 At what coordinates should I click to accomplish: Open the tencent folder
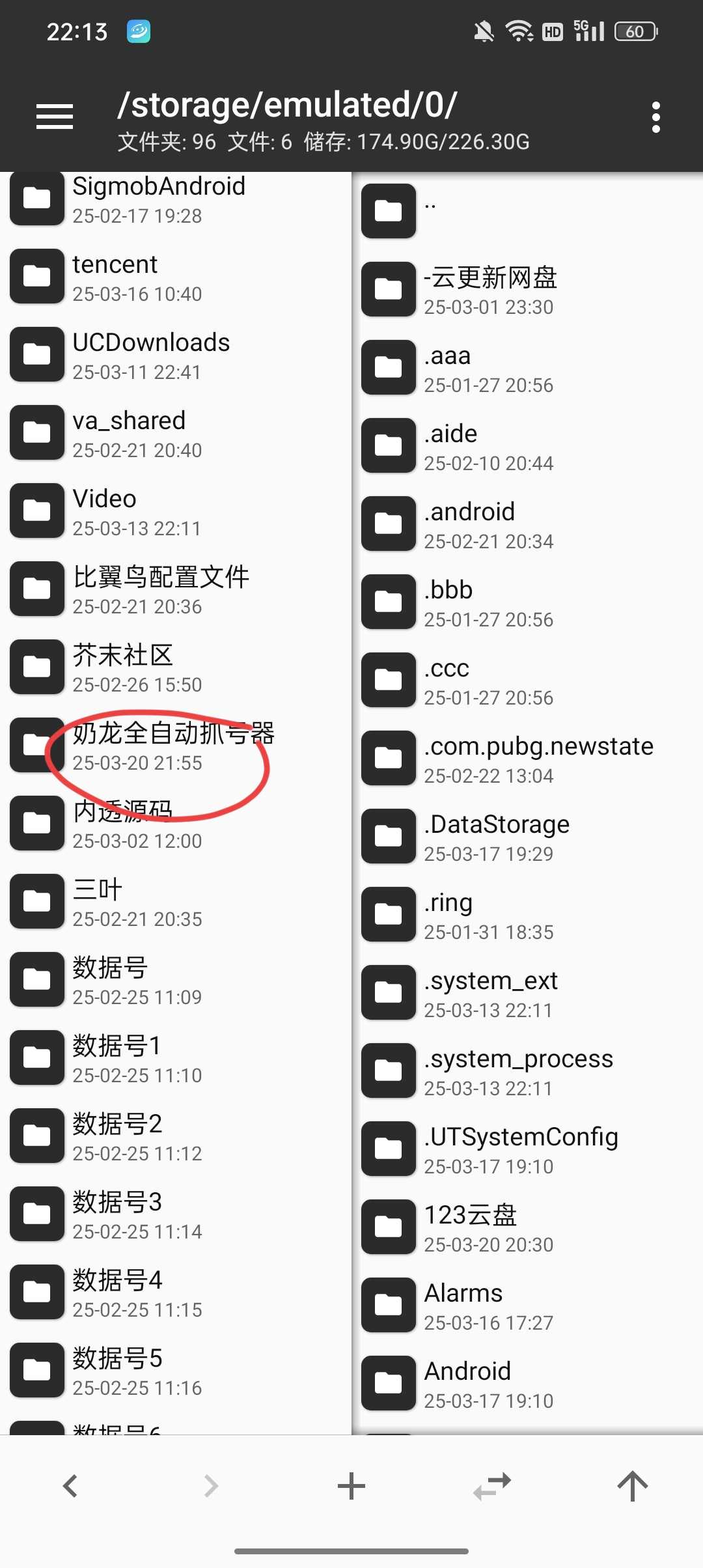(176, 277)
